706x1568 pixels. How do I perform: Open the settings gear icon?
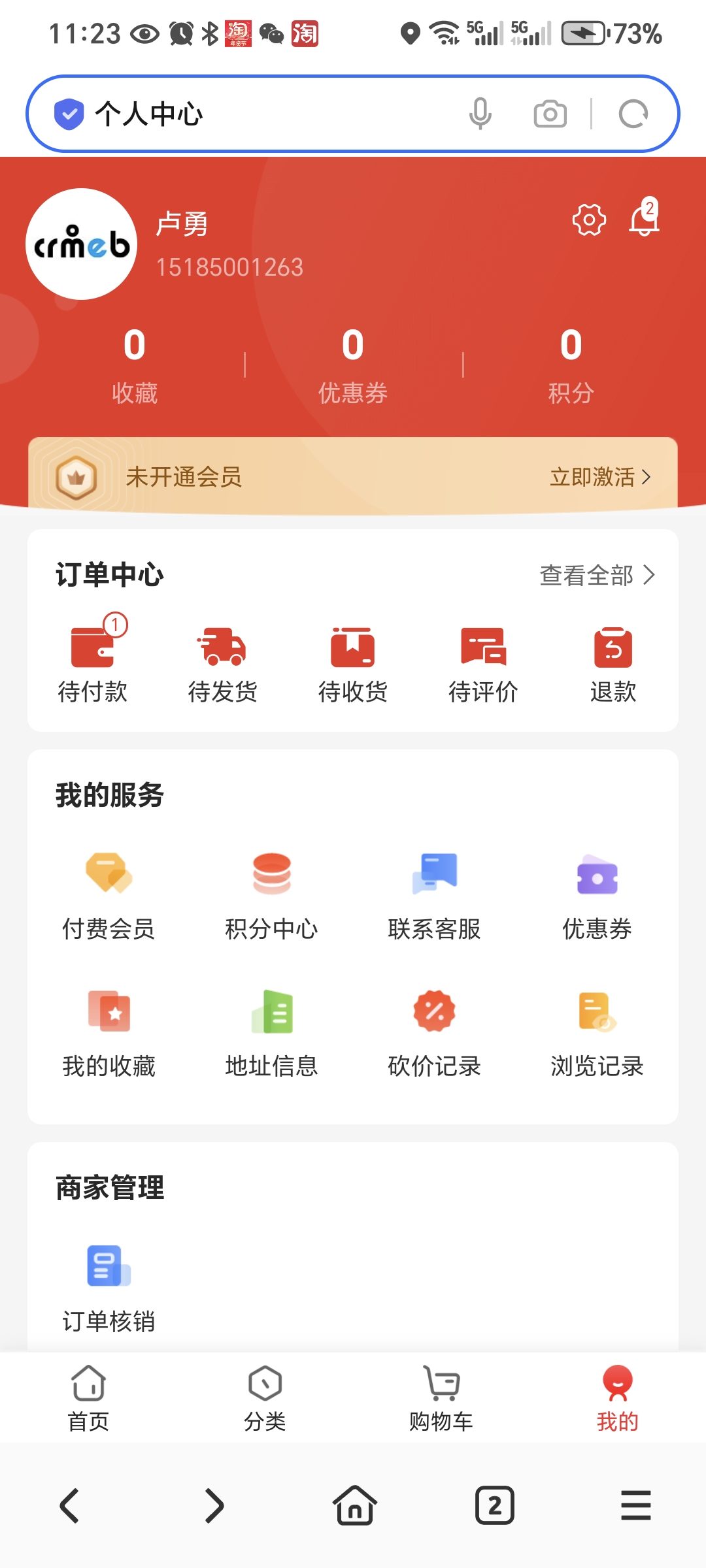coord(589,220)
